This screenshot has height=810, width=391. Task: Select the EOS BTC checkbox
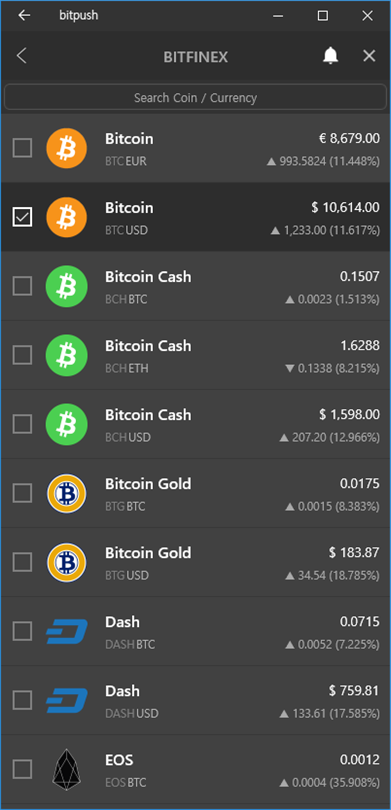point(22,769)
